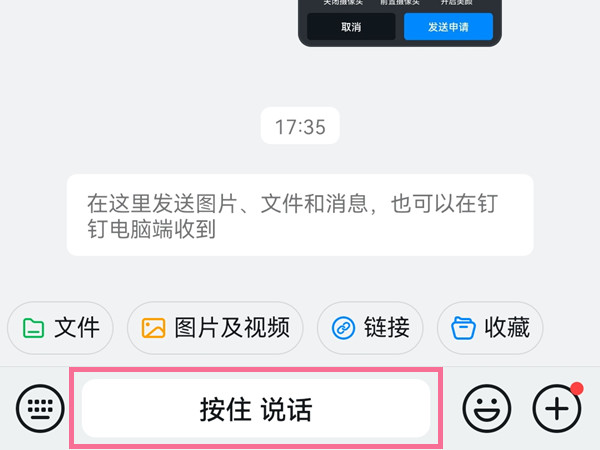600x450 pixels.
Task: Select the 文件 chip
Action: (x=61, y=327)
